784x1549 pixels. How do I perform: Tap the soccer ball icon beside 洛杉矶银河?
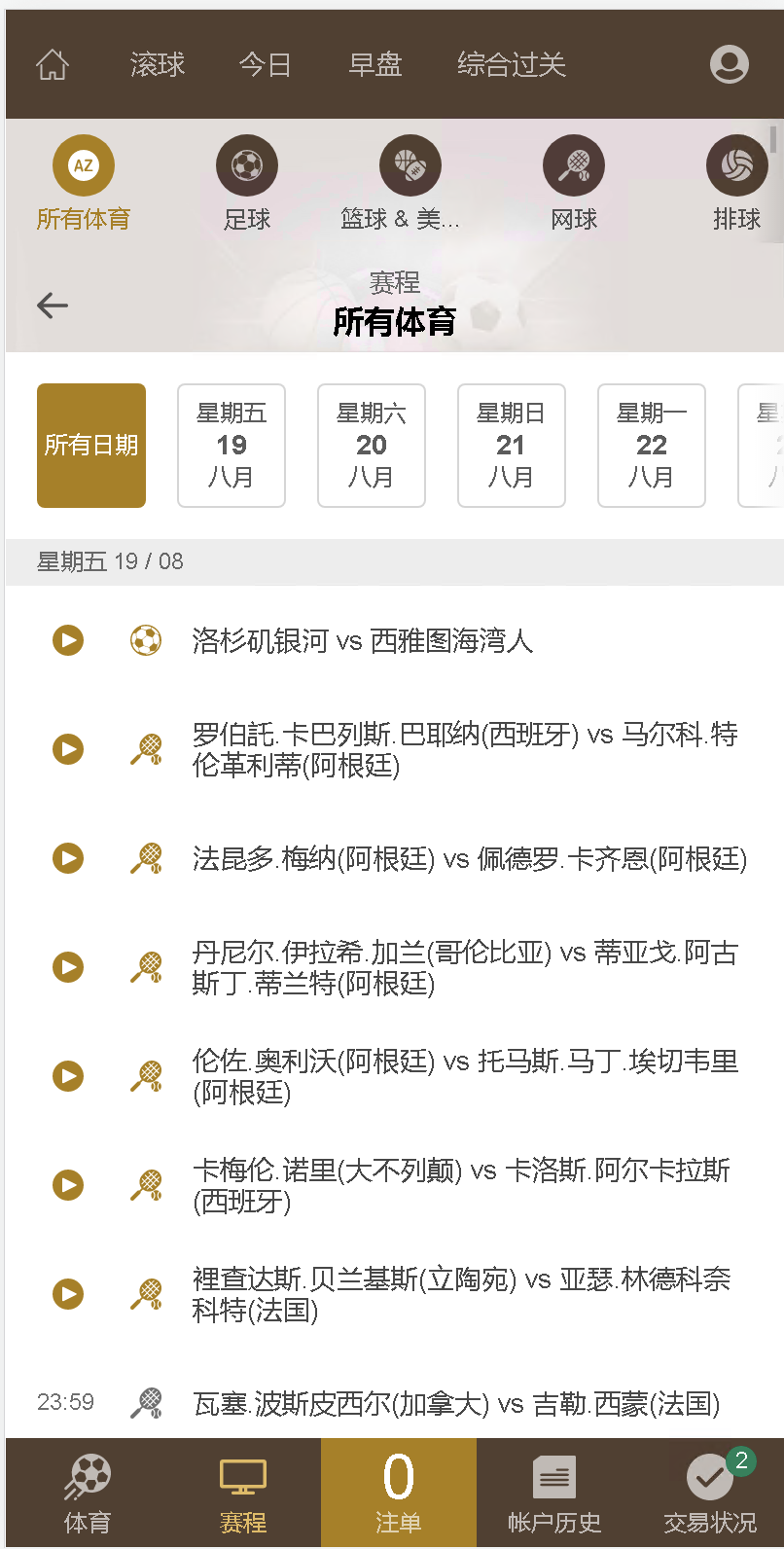[x=145, y=640]
